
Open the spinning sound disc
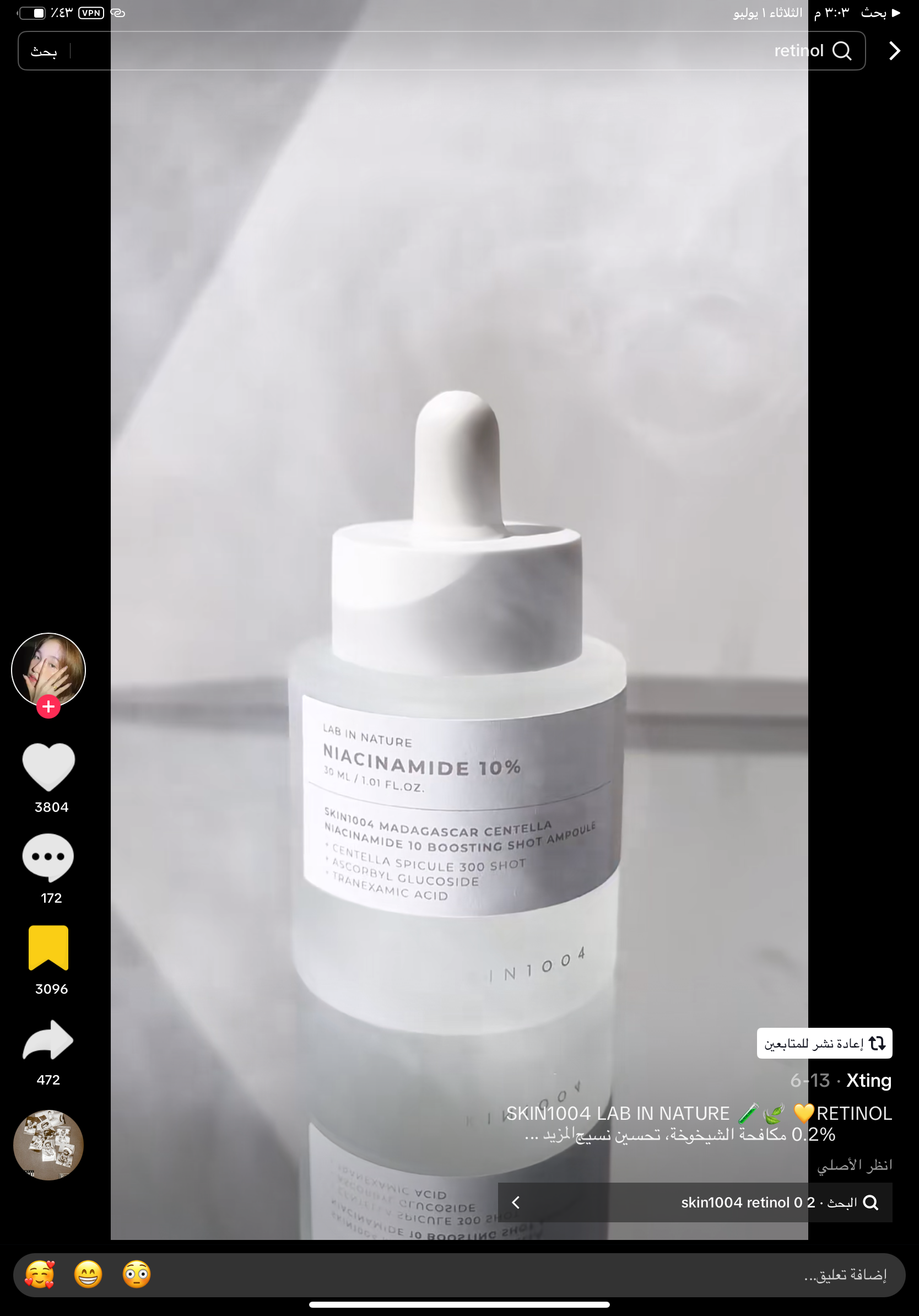[x=48, y=1145]
